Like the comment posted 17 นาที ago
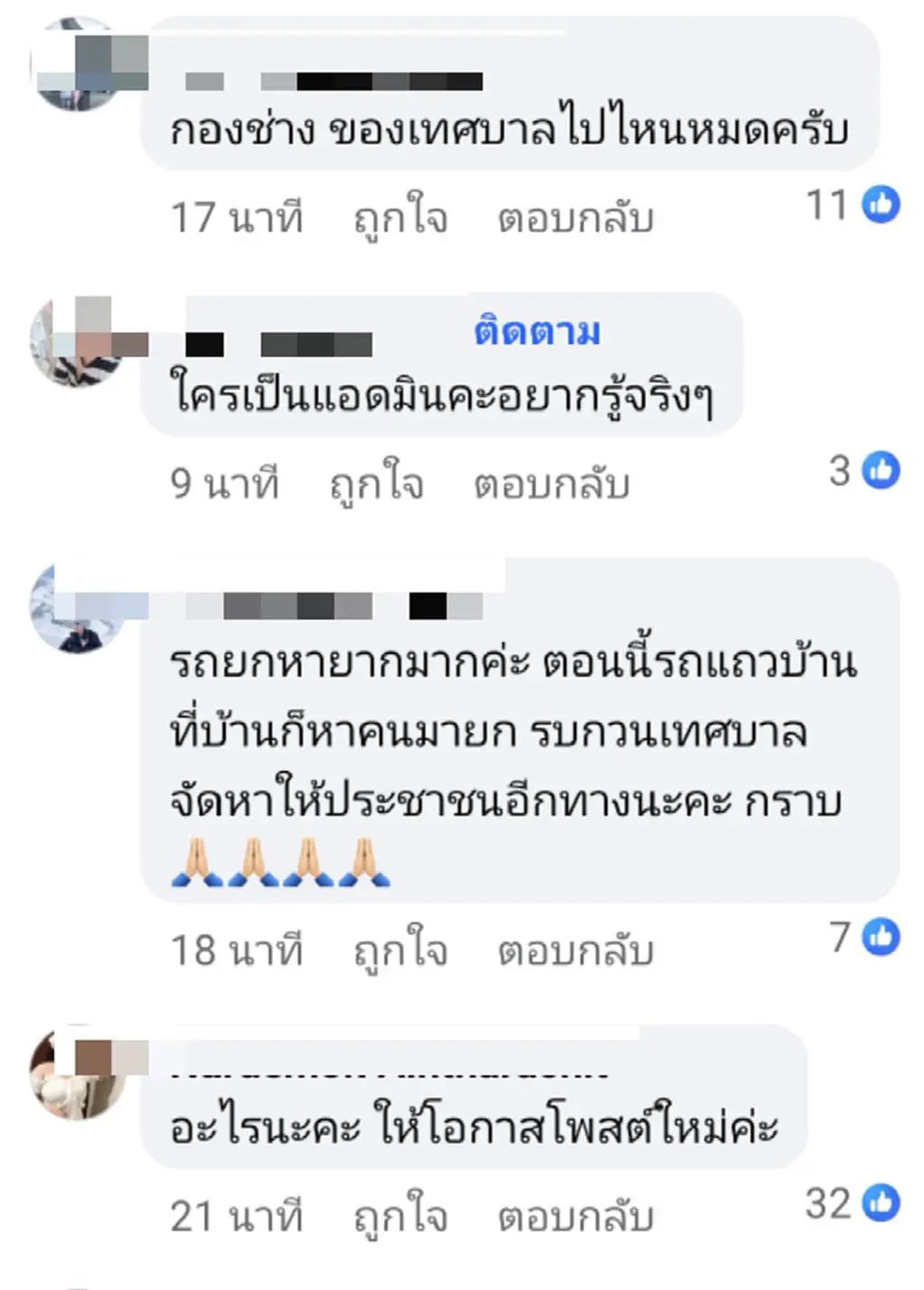This screenshot has width=924, height=1290. (x=399, y=218)
